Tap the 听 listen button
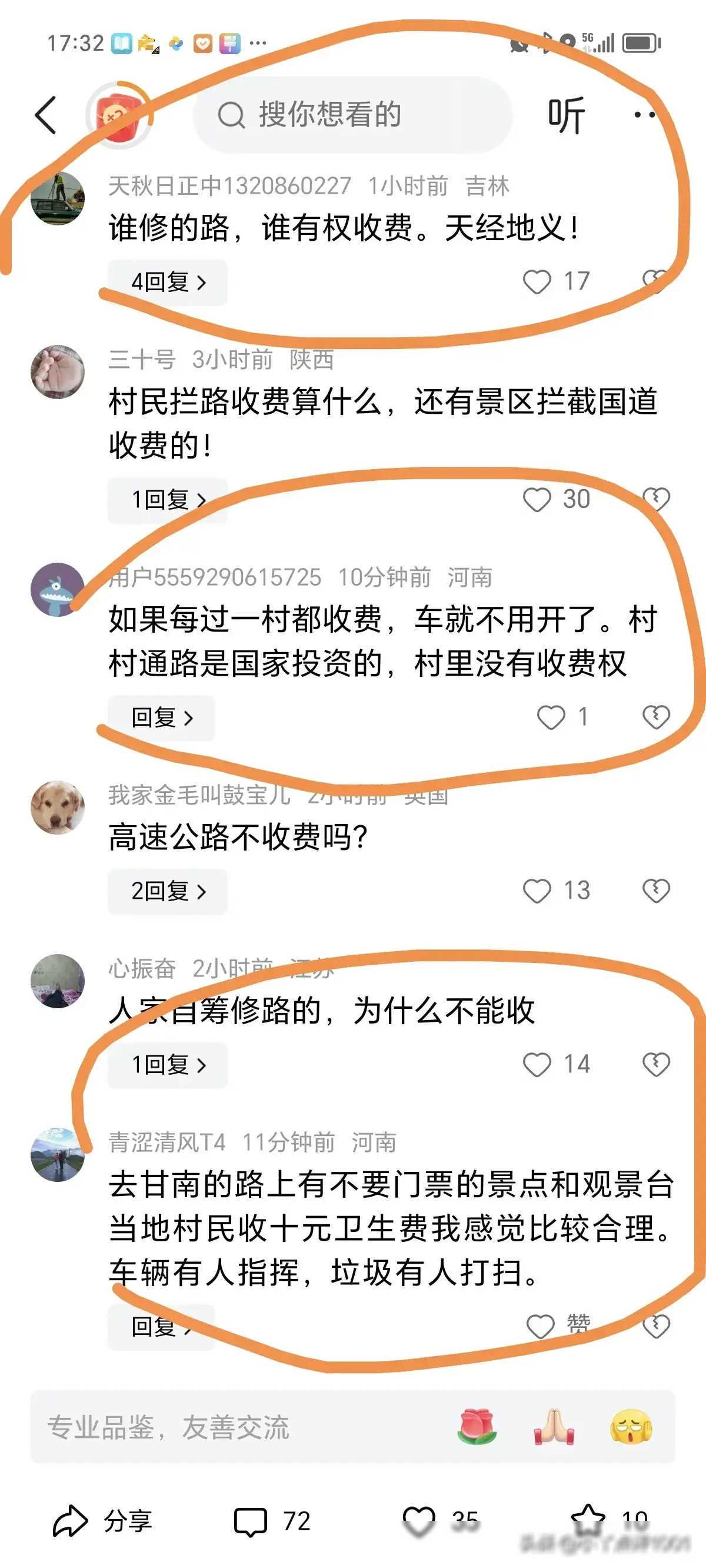Screen dimensions: 706x1568 click(566, 115)
